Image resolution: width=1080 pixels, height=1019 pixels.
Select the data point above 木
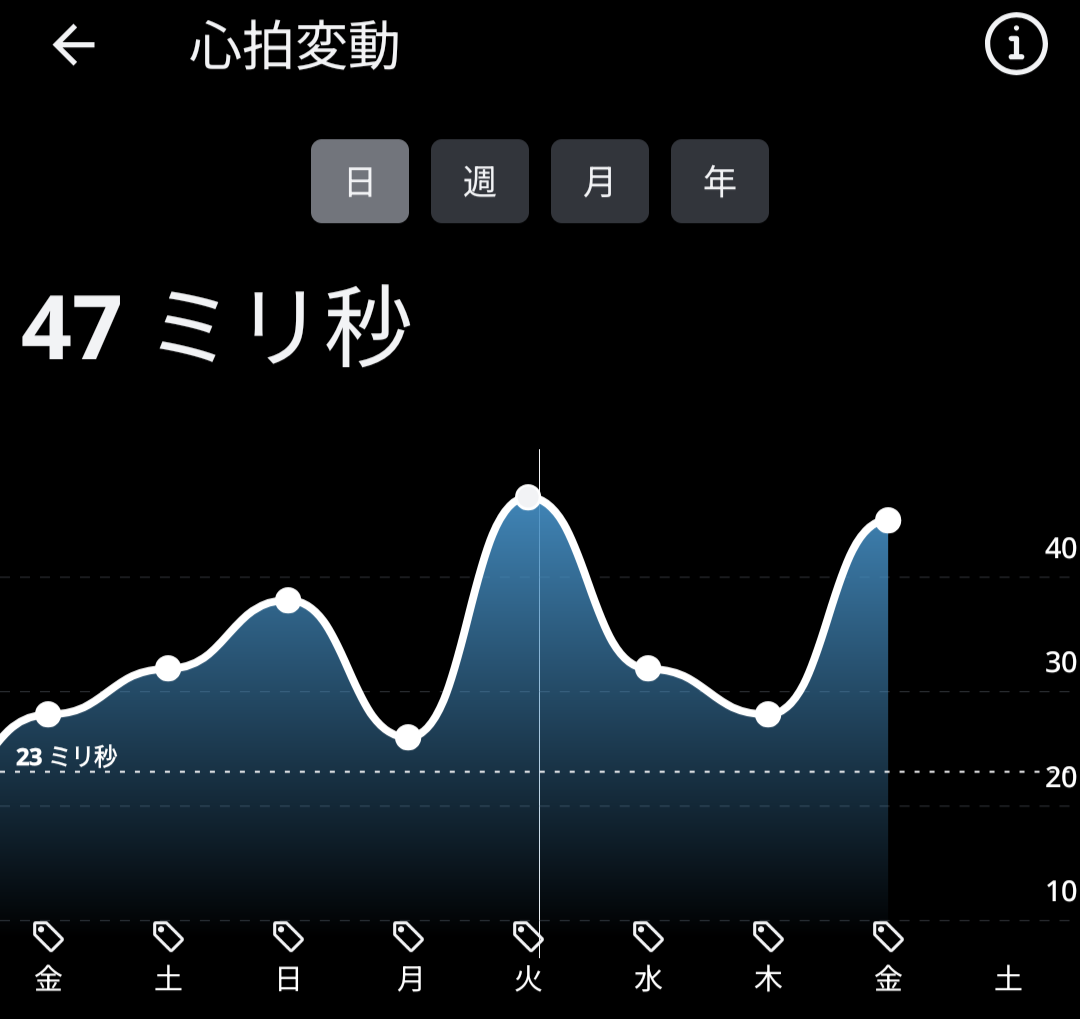(x=768, y=714)
